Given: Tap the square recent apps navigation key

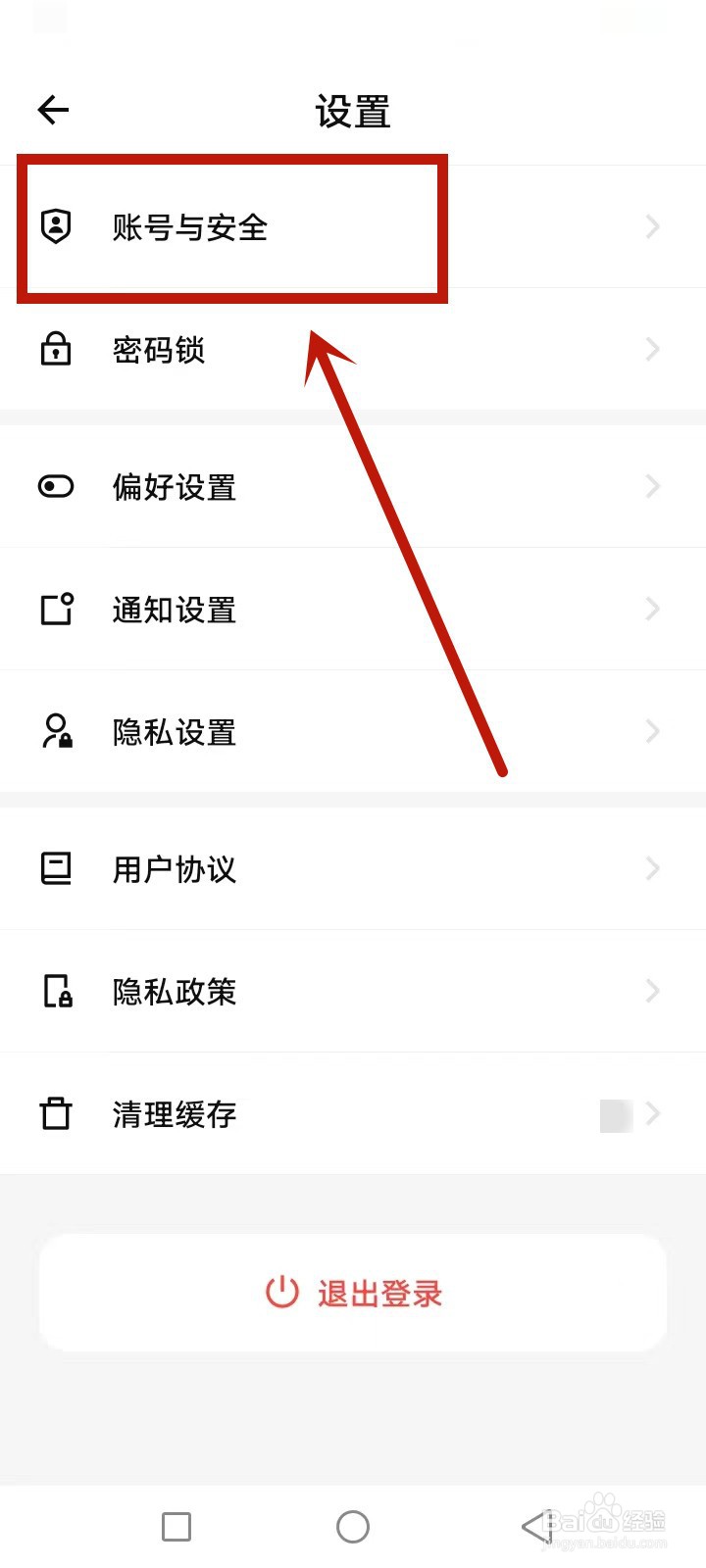Looking at the screenshot, I should (x=176, y=1526).
